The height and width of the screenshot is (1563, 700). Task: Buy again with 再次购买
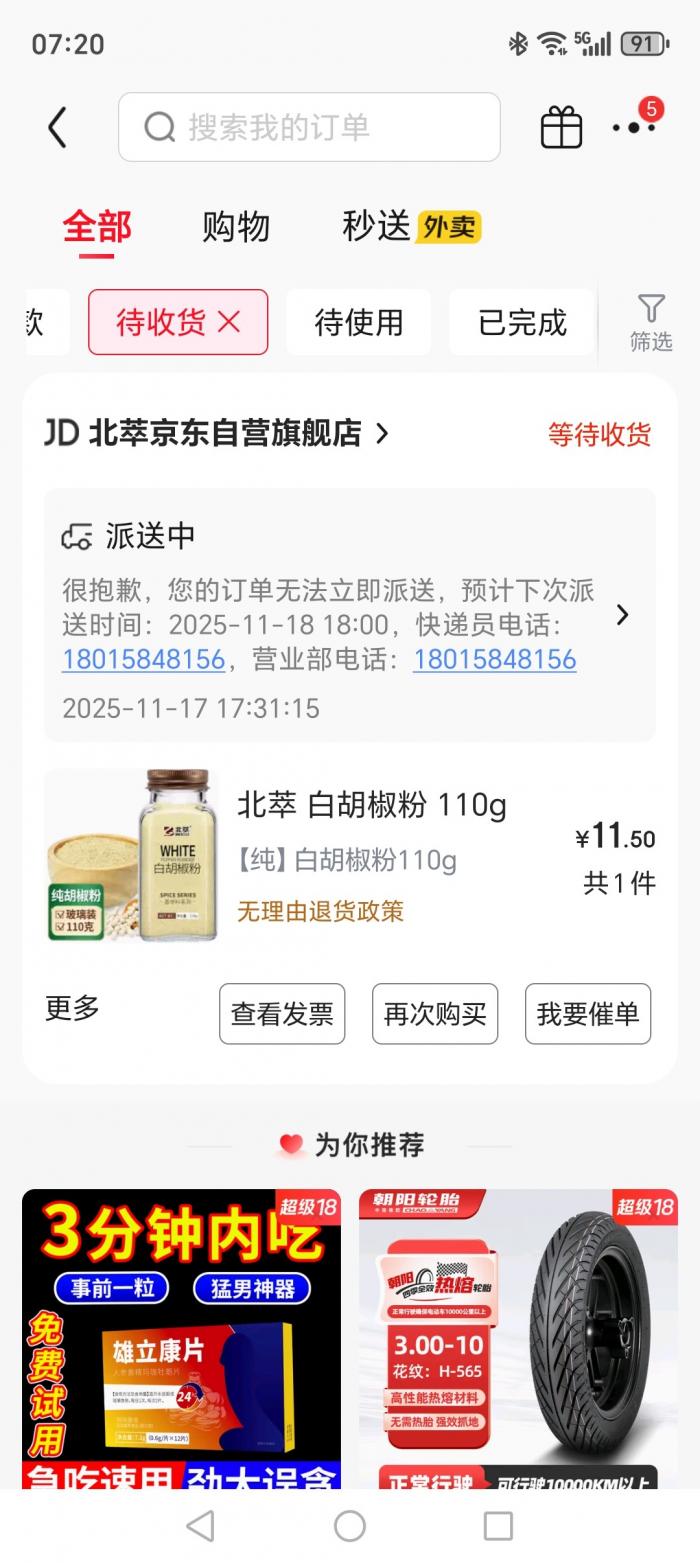click(435, 1014)
